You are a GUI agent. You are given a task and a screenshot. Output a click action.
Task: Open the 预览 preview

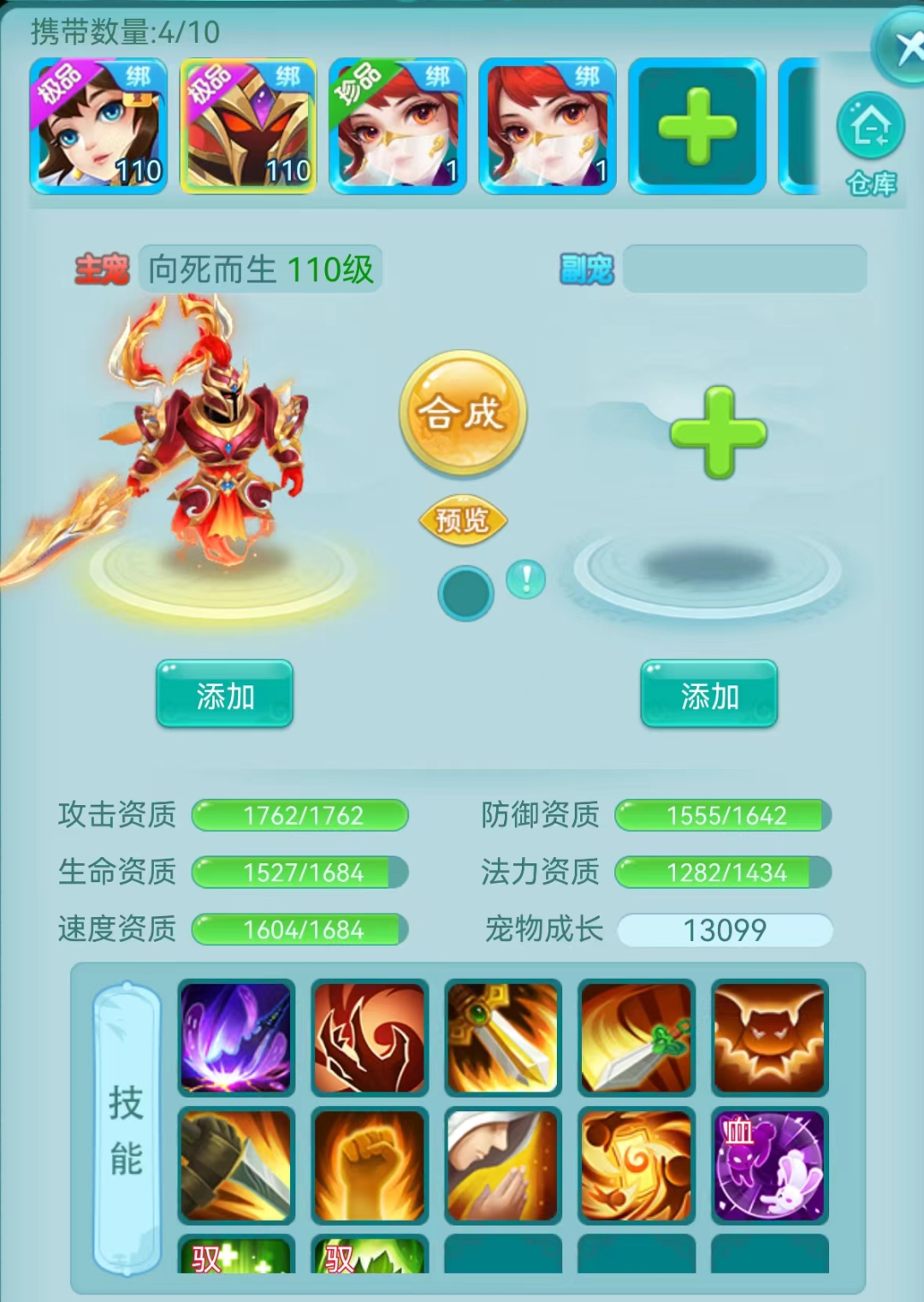pyautogui.click(x=462, y=519)
